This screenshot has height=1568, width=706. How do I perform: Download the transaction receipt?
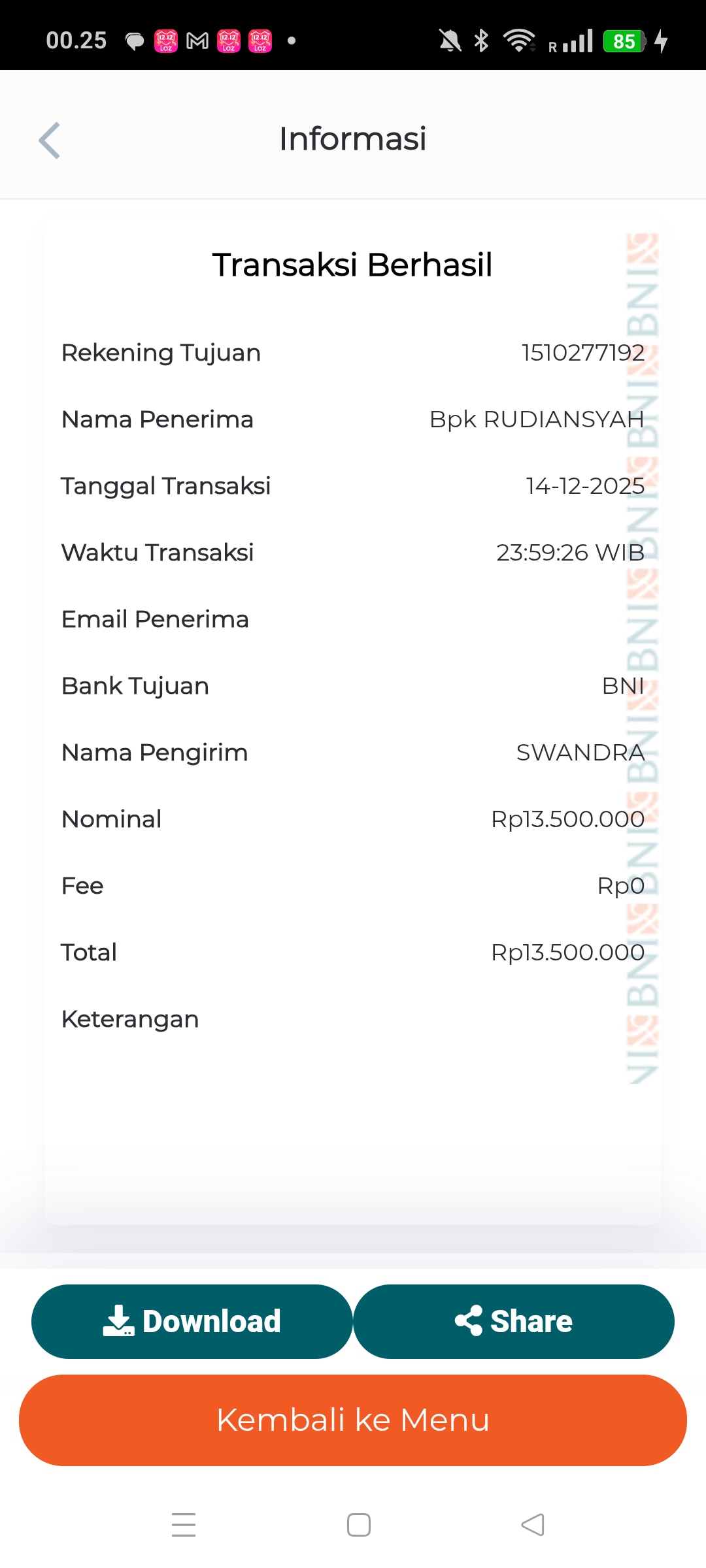[x=192, y=1321]
